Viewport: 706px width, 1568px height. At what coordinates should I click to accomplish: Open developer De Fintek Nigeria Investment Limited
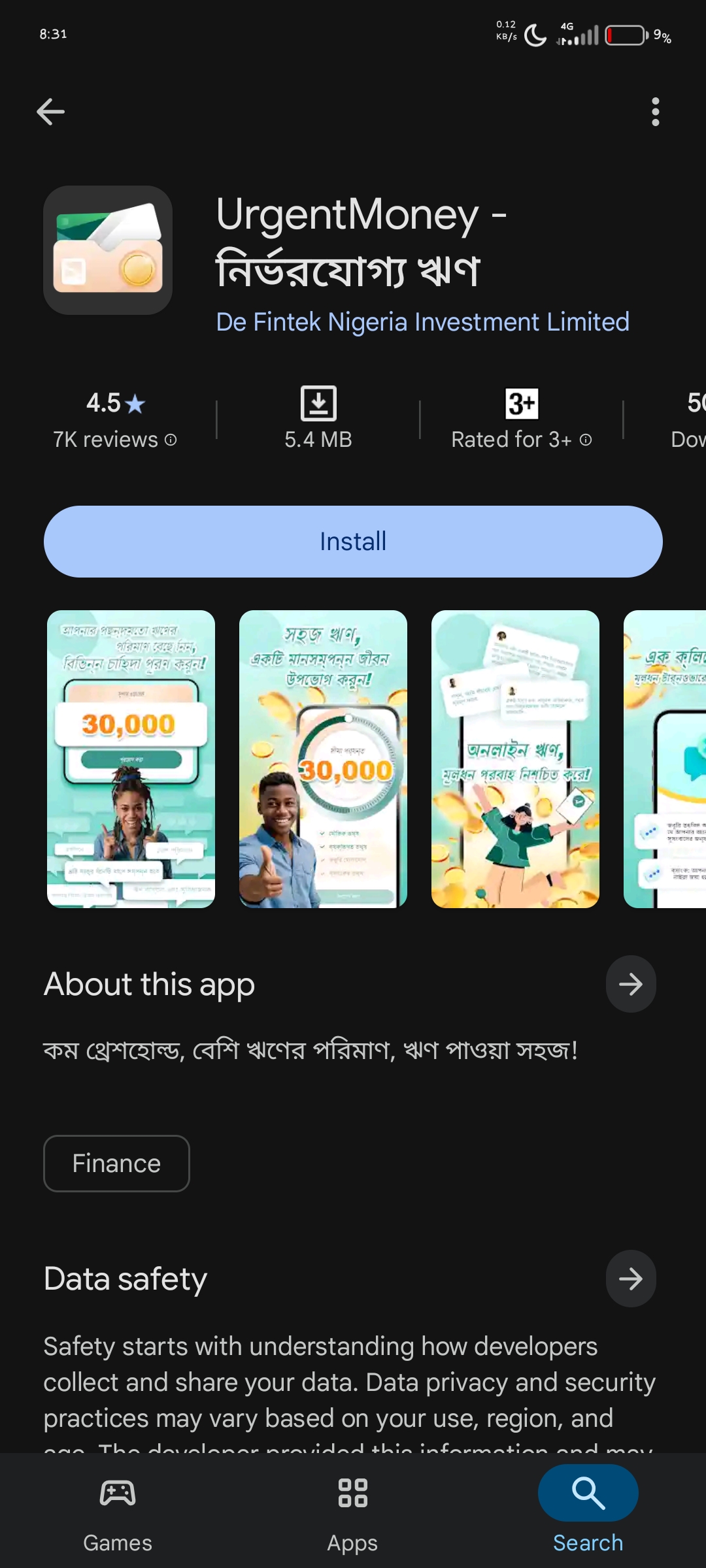422,322
